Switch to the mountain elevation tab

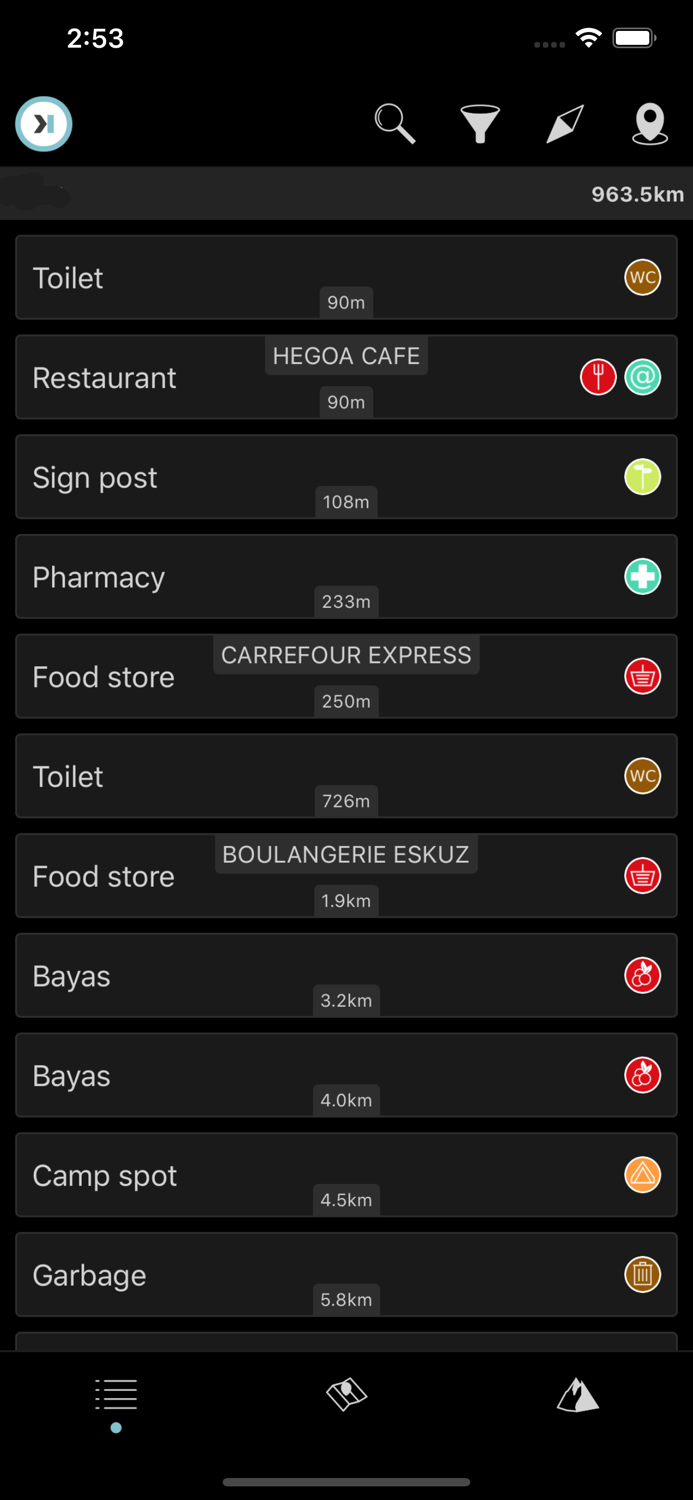tap(577, 1395)
